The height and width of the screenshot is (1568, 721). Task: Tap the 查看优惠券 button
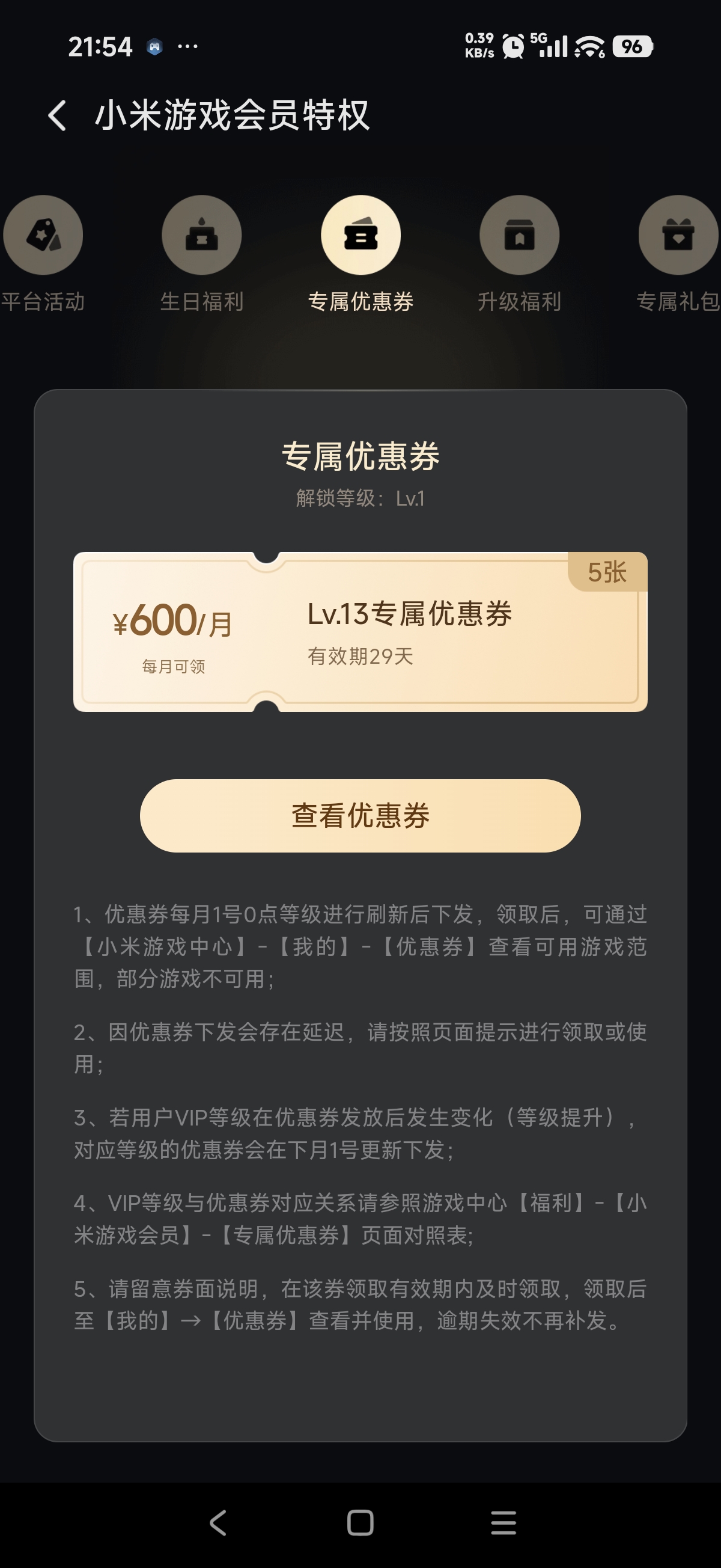tap(360, 816)
